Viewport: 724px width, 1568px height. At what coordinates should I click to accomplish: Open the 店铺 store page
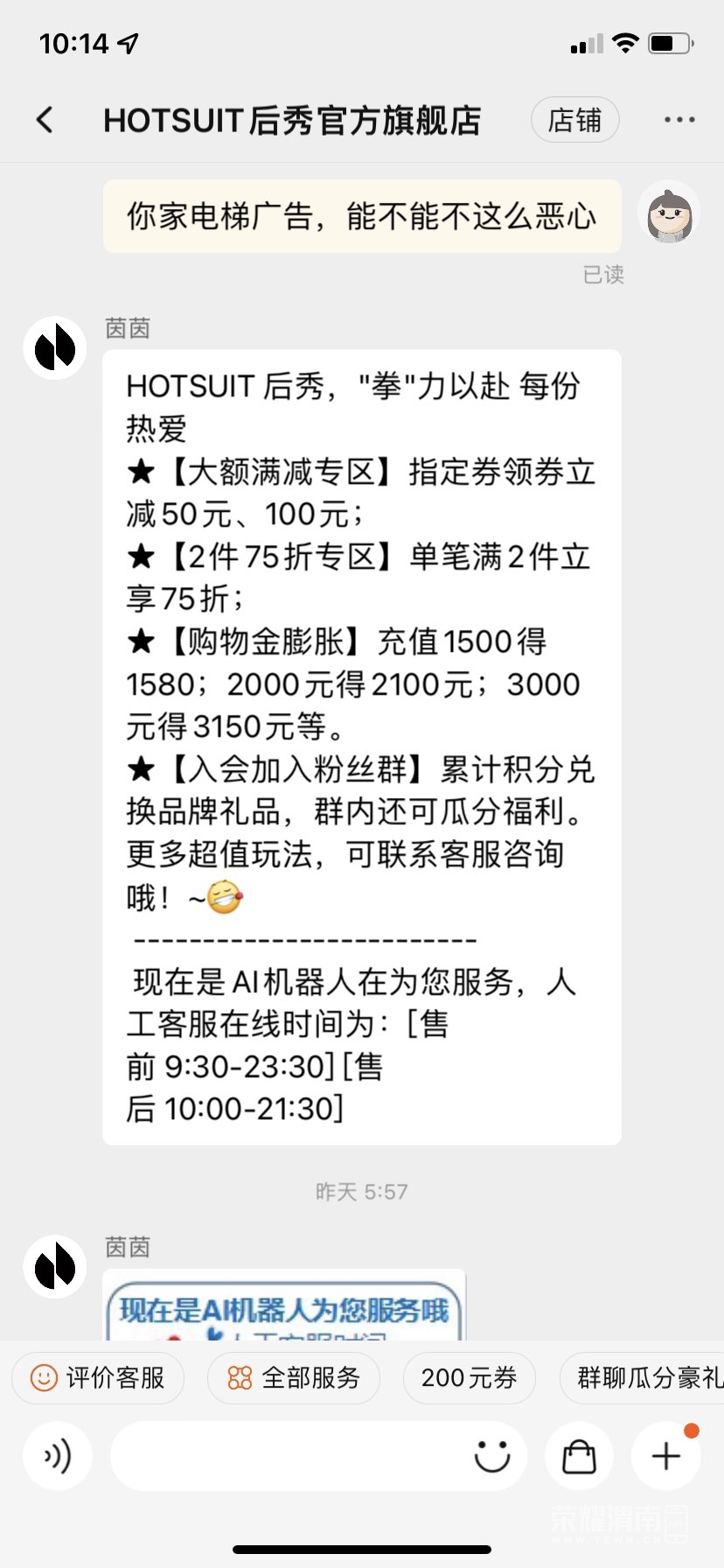(574, 120)
